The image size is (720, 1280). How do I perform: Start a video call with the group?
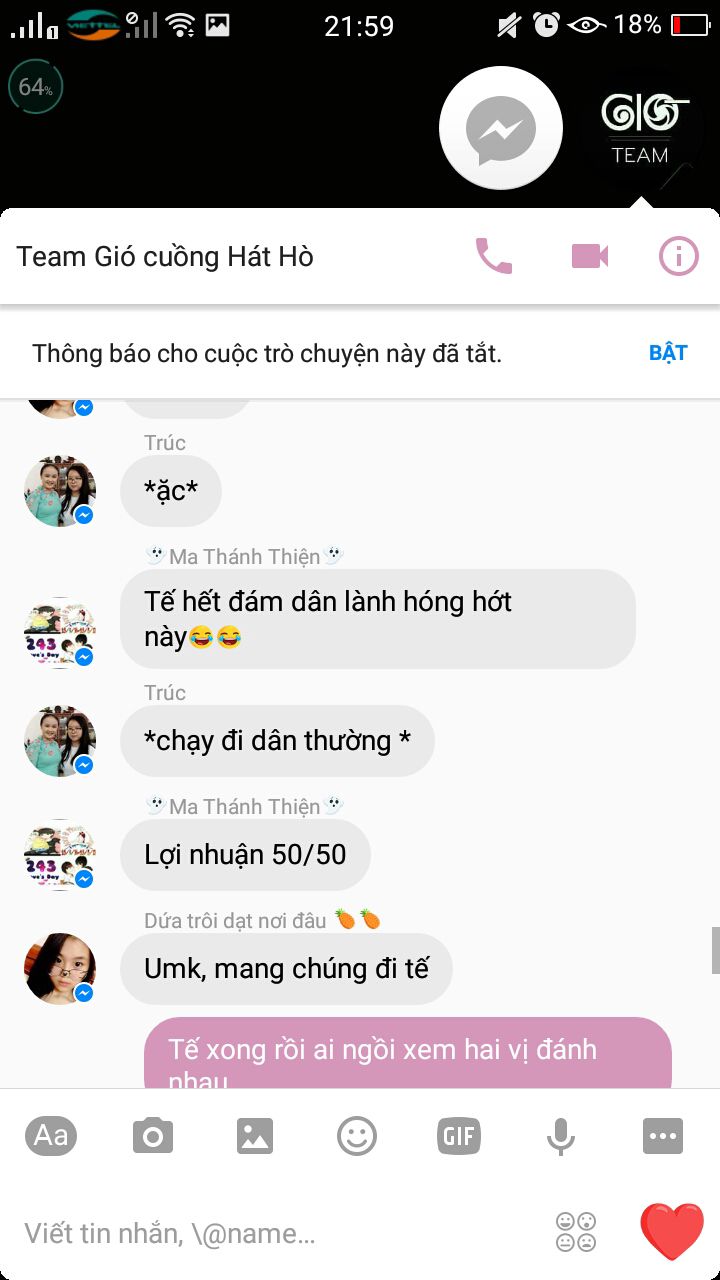click(x=590, y=257)
